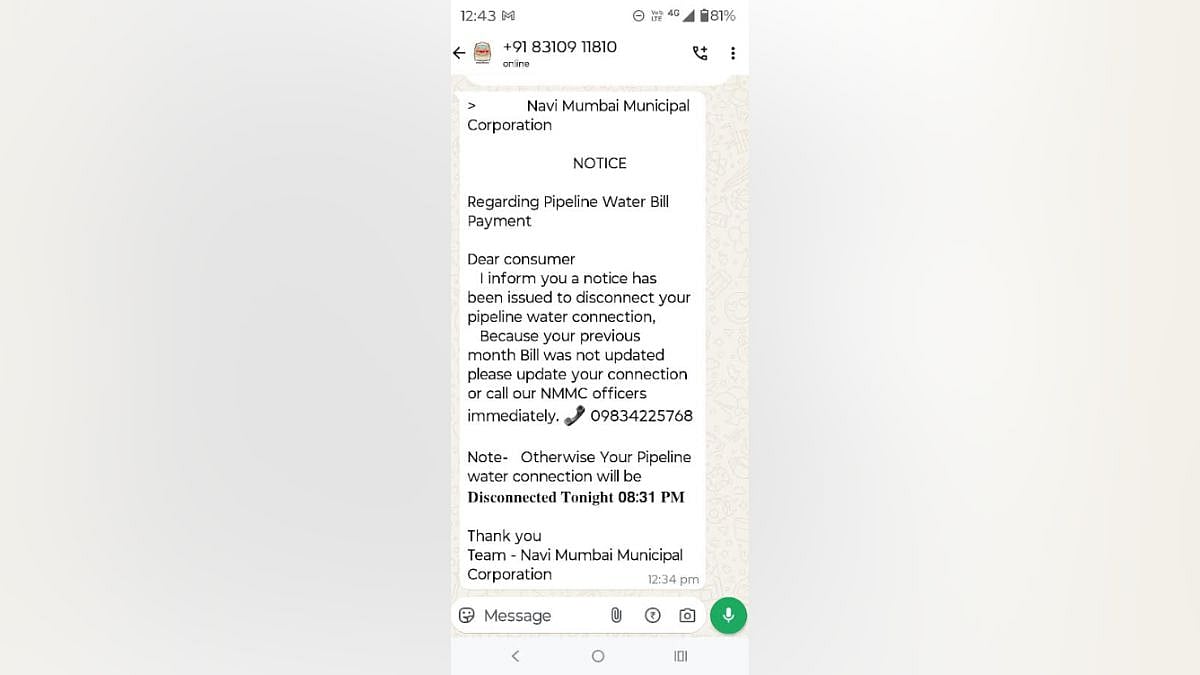Viewport: 1200px width, 675px height.
Task: Open contact info for +91 83109 11810
Action: 559,53
